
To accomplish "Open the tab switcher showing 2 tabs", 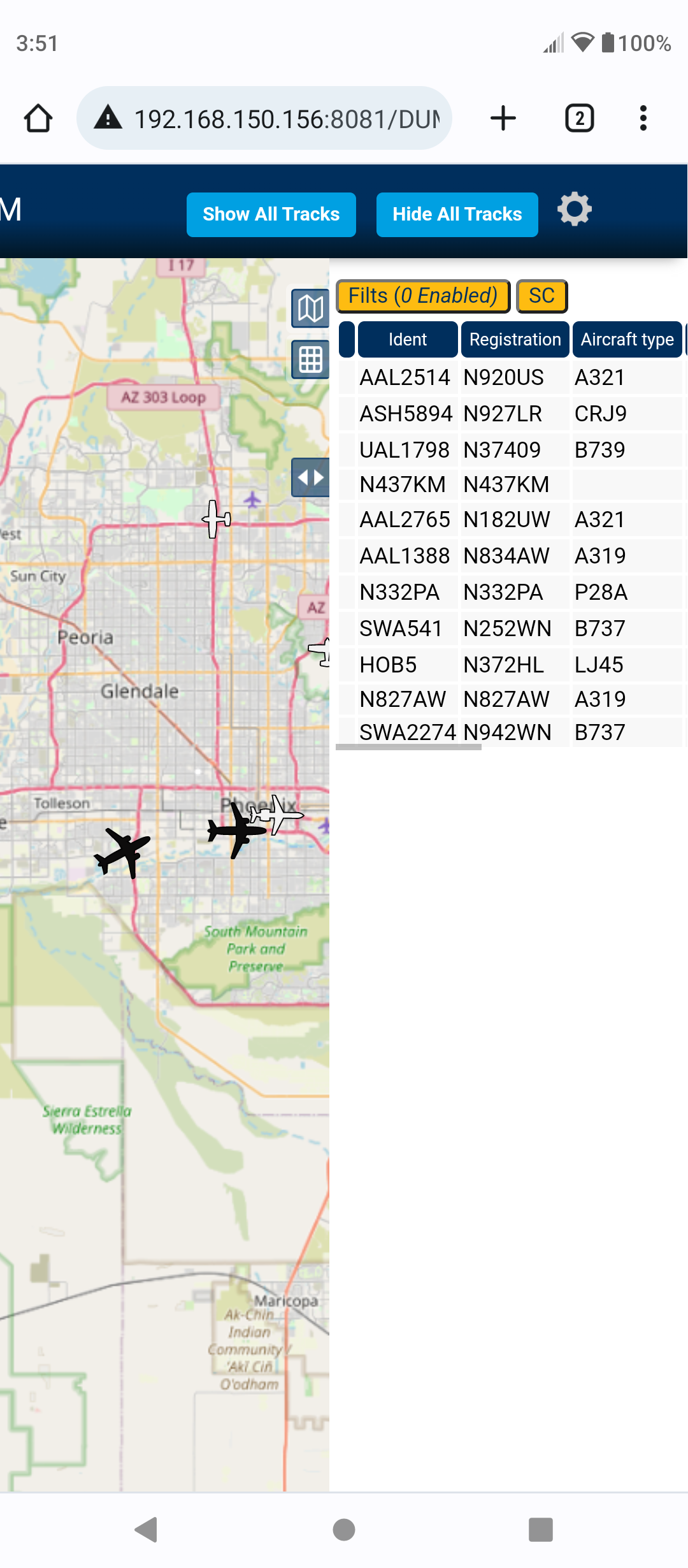I will [580, 118].
